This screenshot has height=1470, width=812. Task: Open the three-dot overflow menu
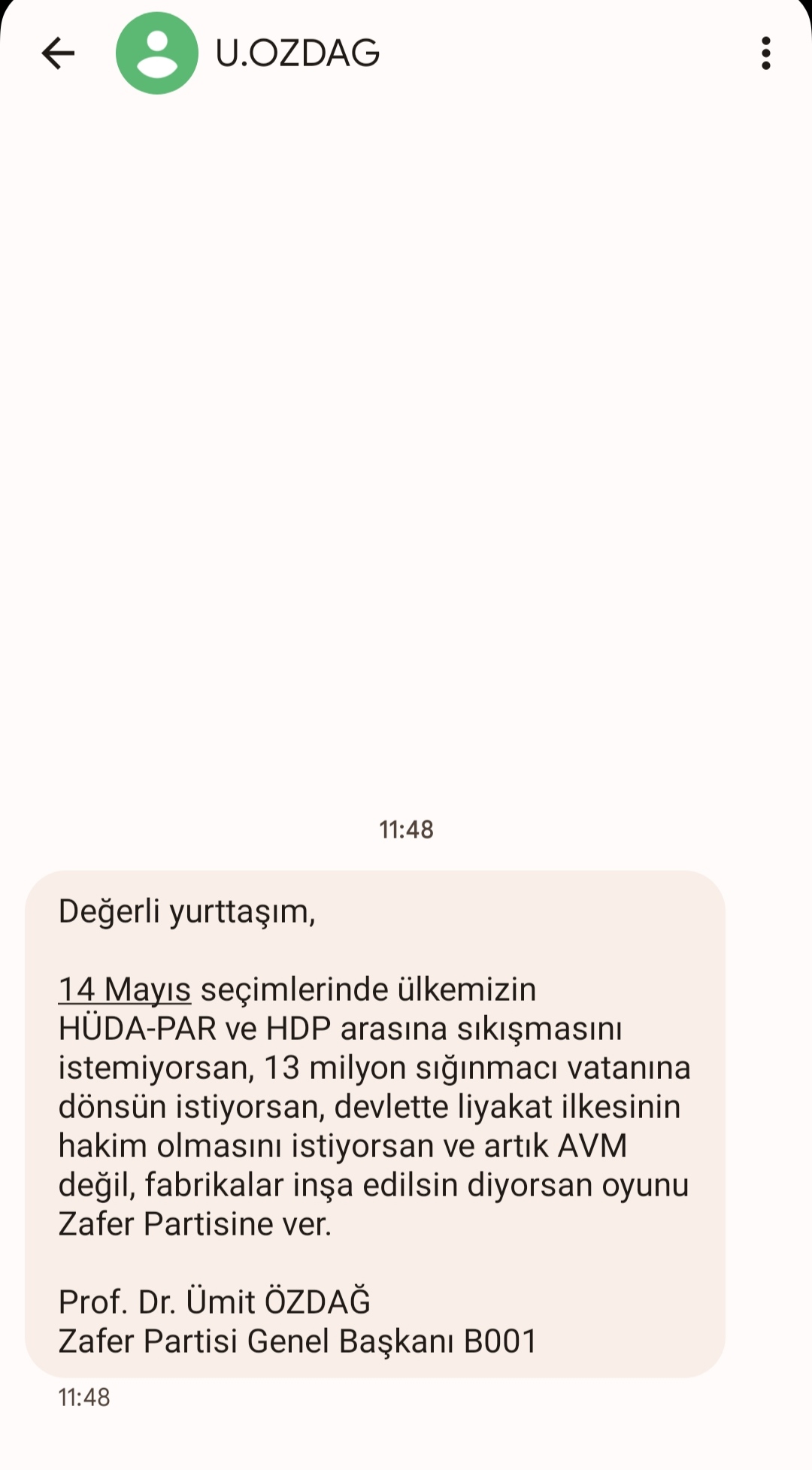pyautogui.click(x=765, y=53)
